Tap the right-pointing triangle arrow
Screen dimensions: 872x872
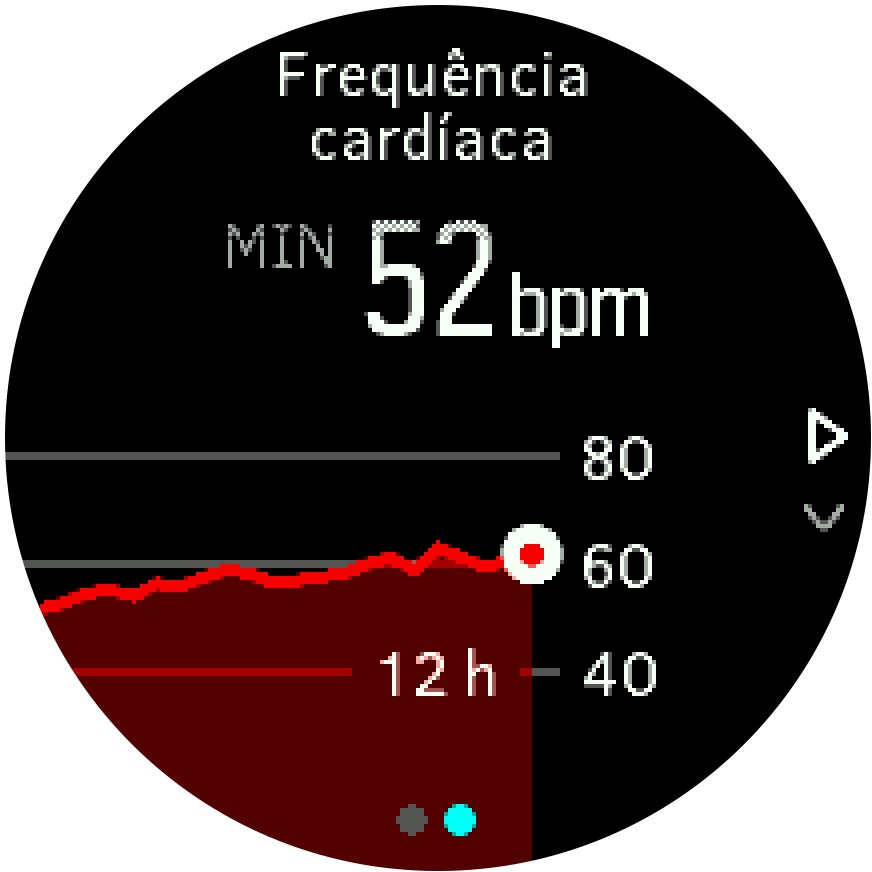tap(825, 438)
